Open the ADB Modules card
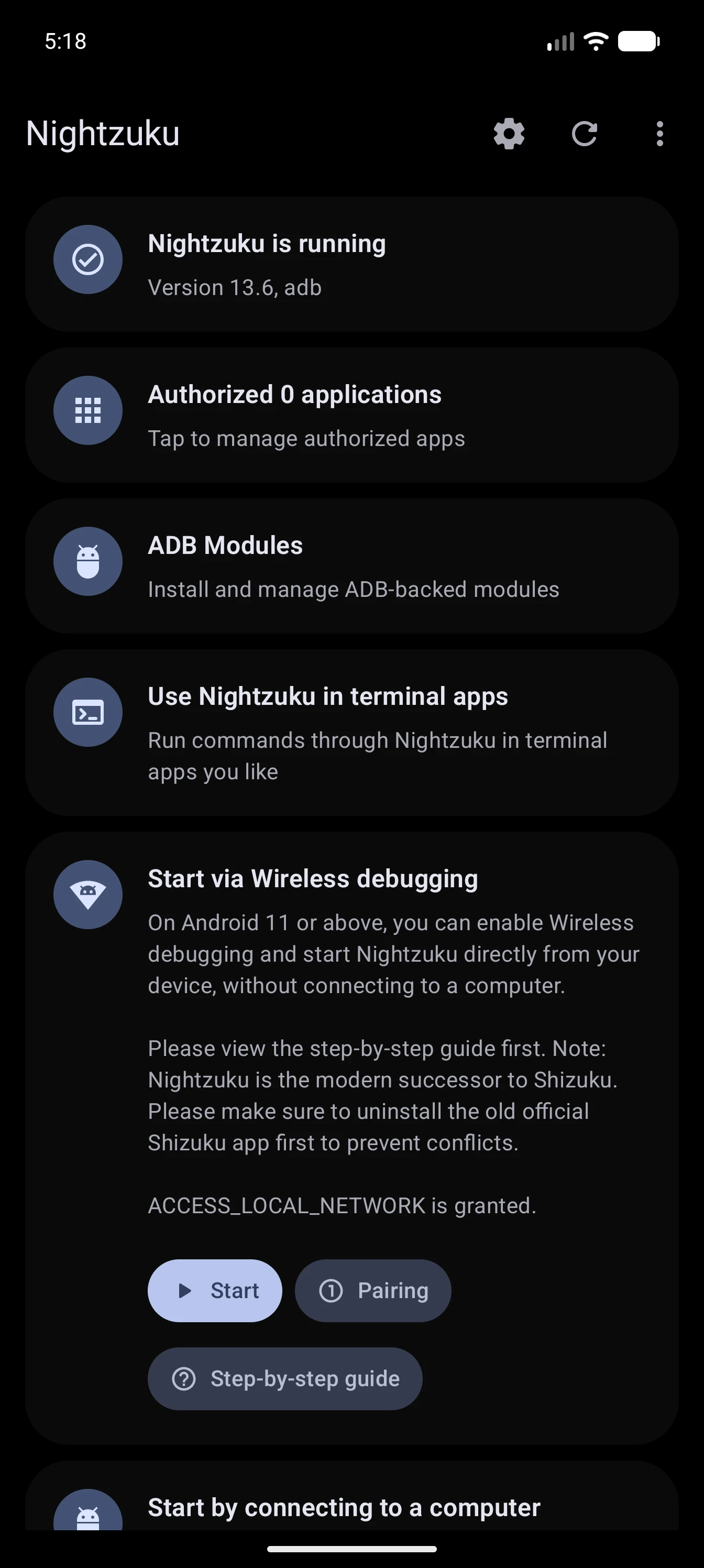The width and height of the screenshot is (704, 1568). [x=351, y=566]
